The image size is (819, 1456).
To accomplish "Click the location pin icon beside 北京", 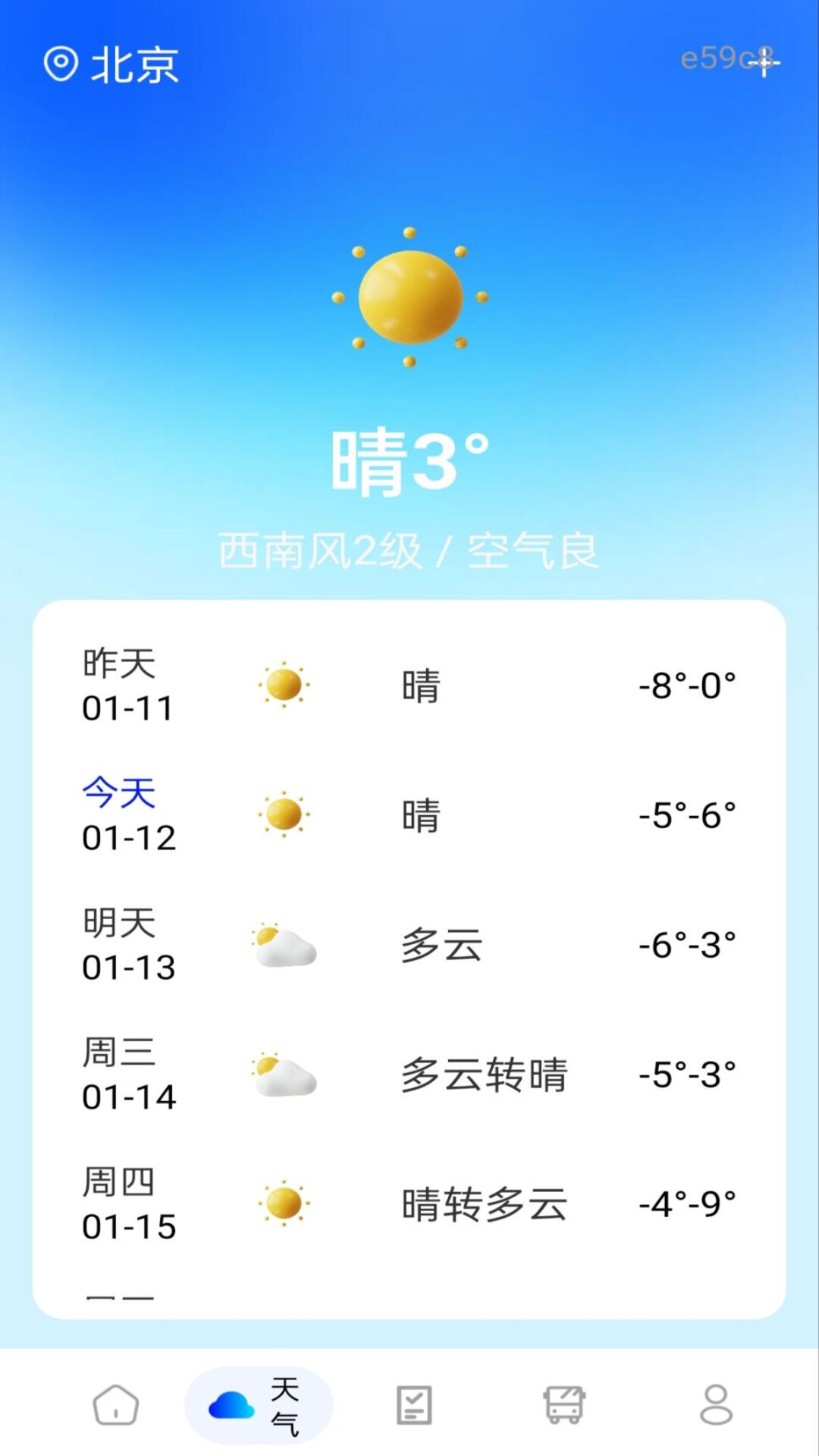I will point(62,64).
